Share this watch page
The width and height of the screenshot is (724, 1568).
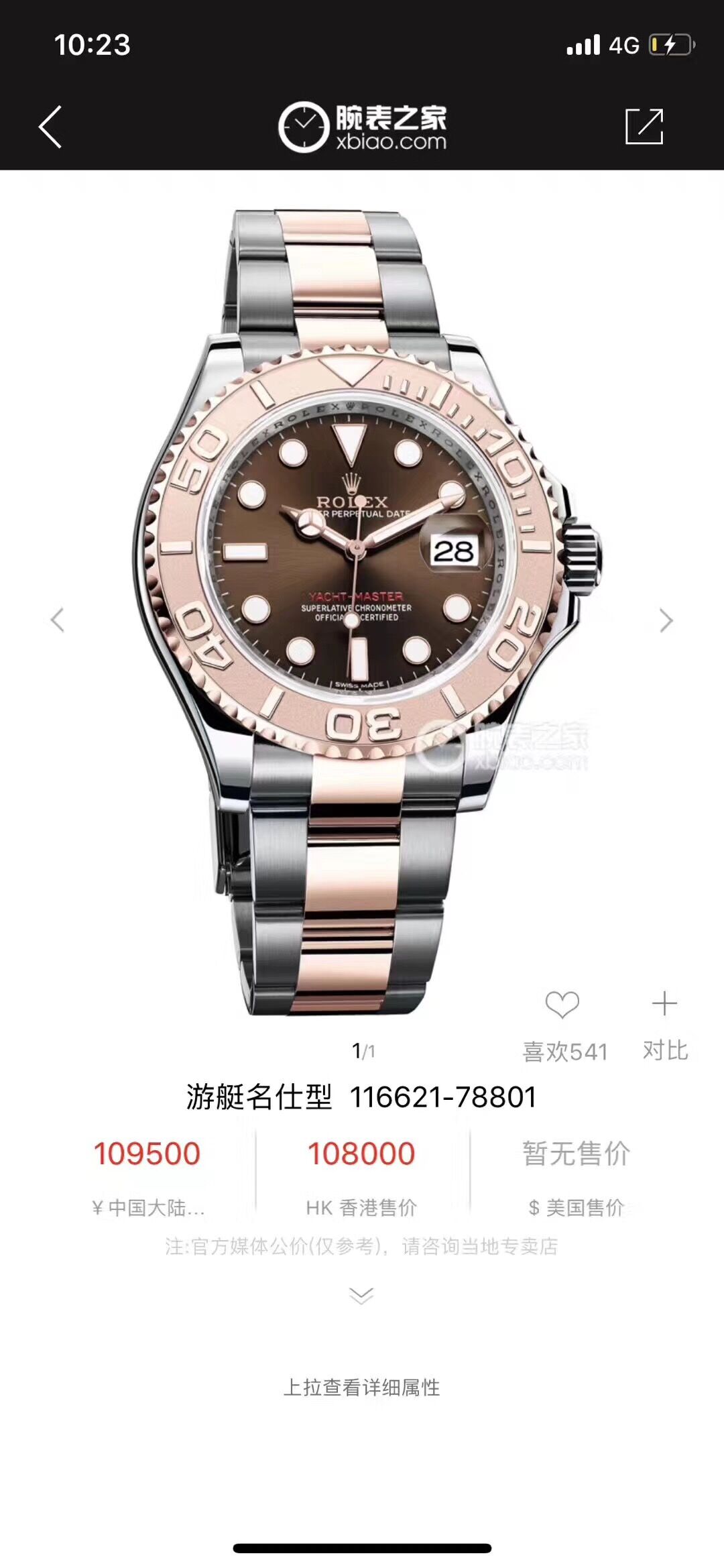click(x=644, y=126)
